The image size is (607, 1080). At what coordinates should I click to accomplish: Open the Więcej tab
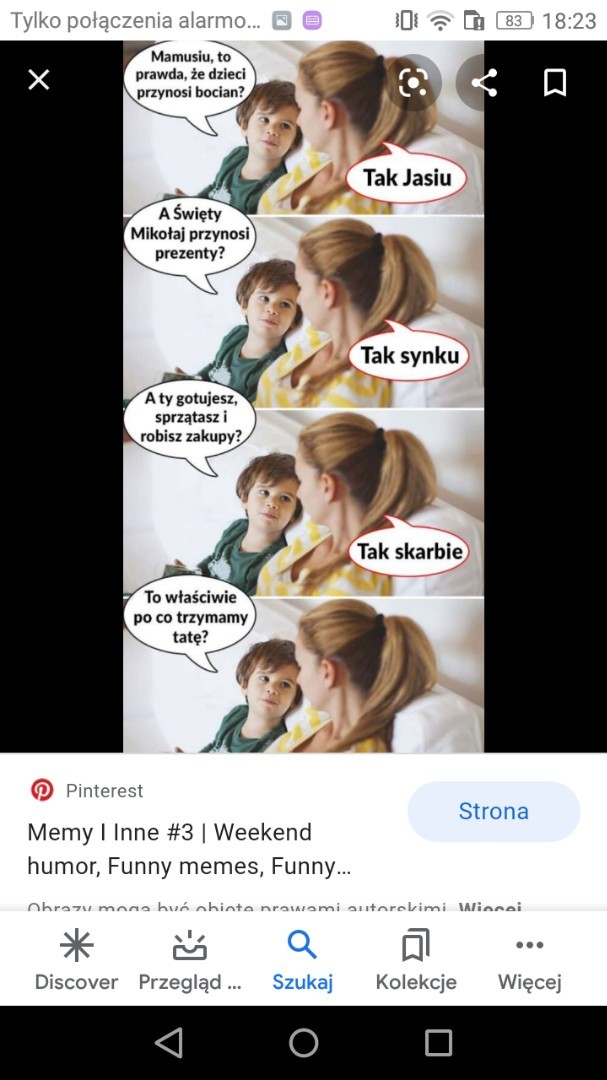(x=529, y=960)
